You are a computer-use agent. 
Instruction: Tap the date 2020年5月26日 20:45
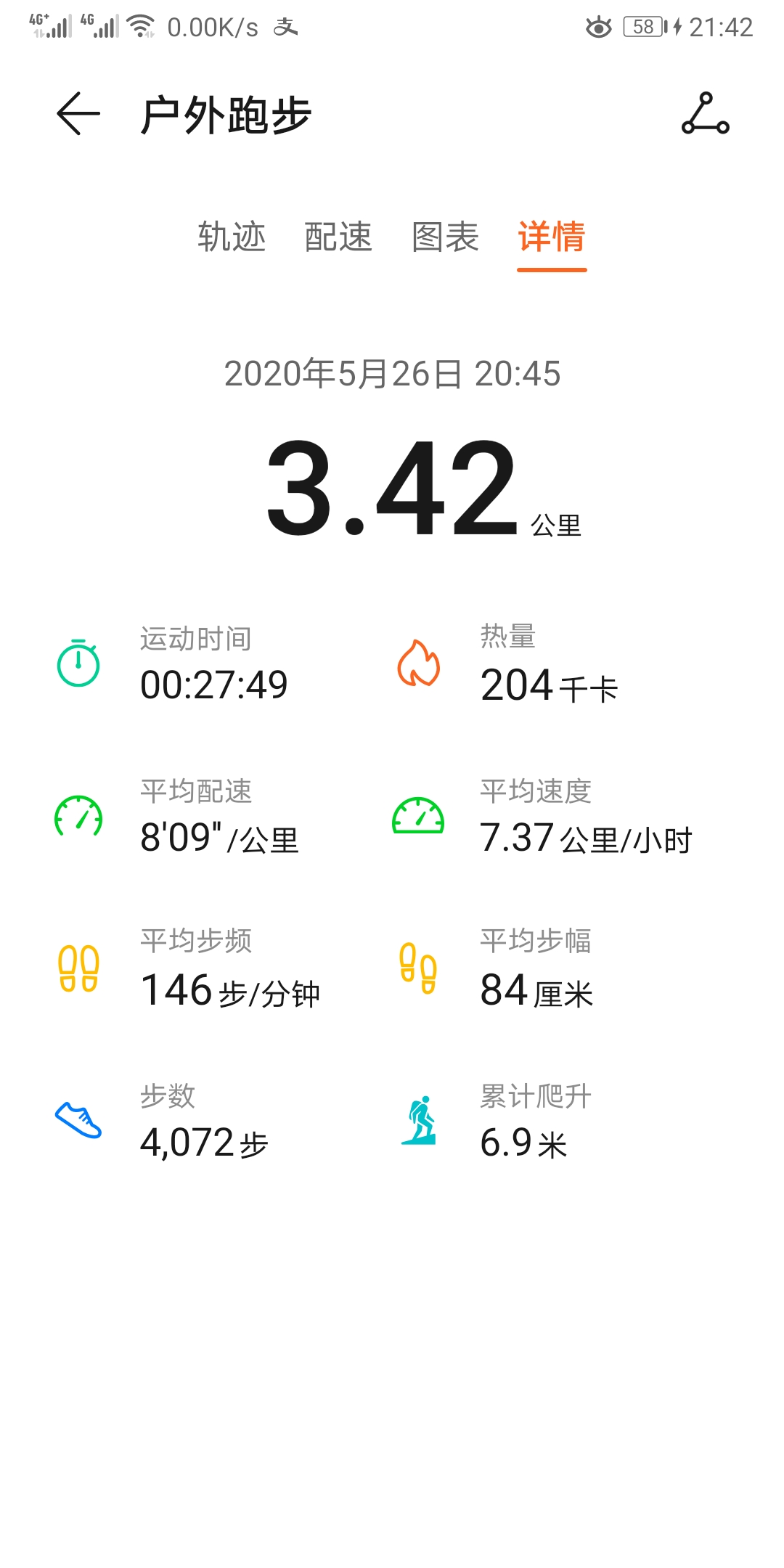click(x=392, y=375)
